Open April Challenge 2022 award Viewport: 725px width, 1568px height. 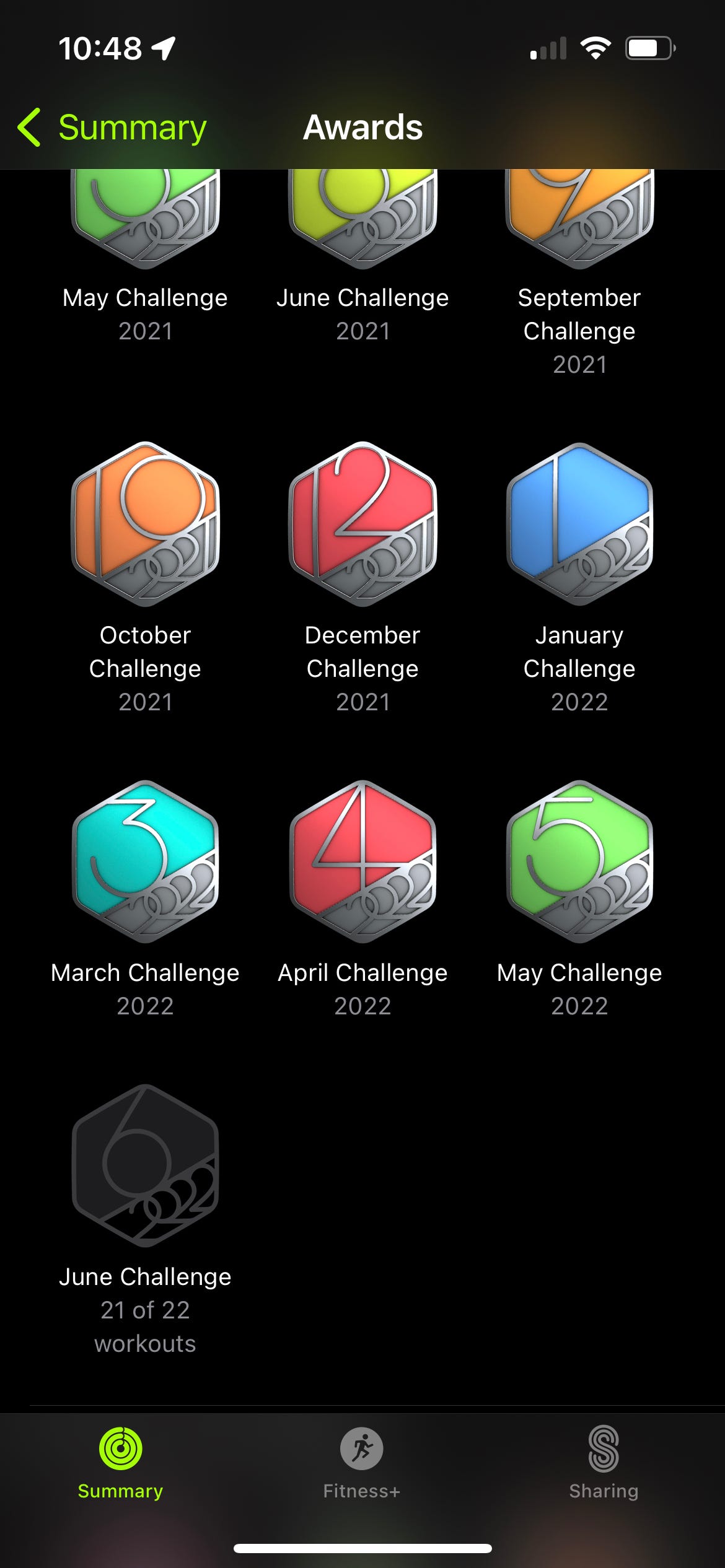[362, 861]
